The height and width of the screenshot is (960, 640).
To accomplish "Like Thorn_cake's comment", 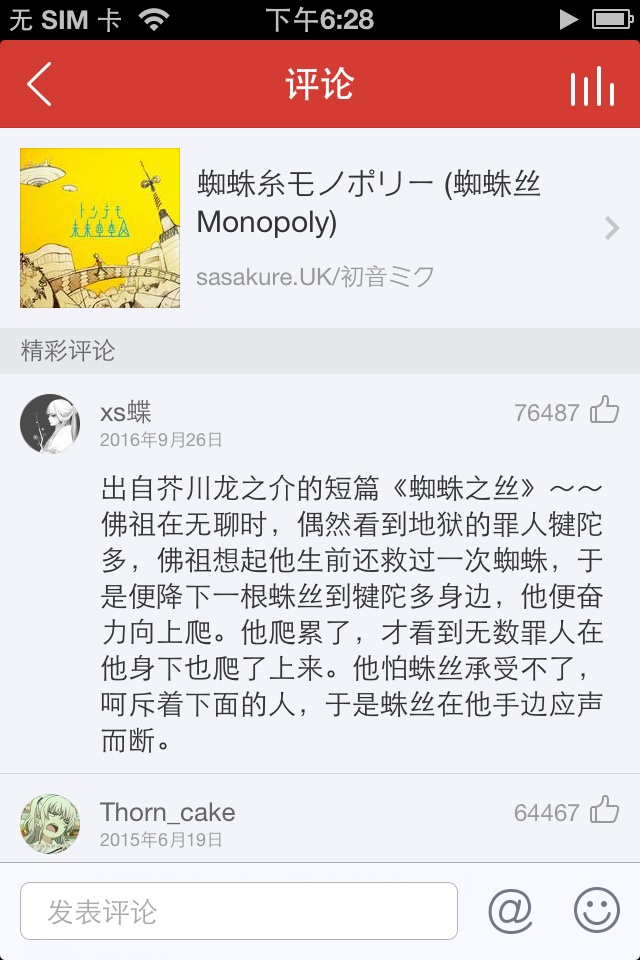I will pos(604,810).
